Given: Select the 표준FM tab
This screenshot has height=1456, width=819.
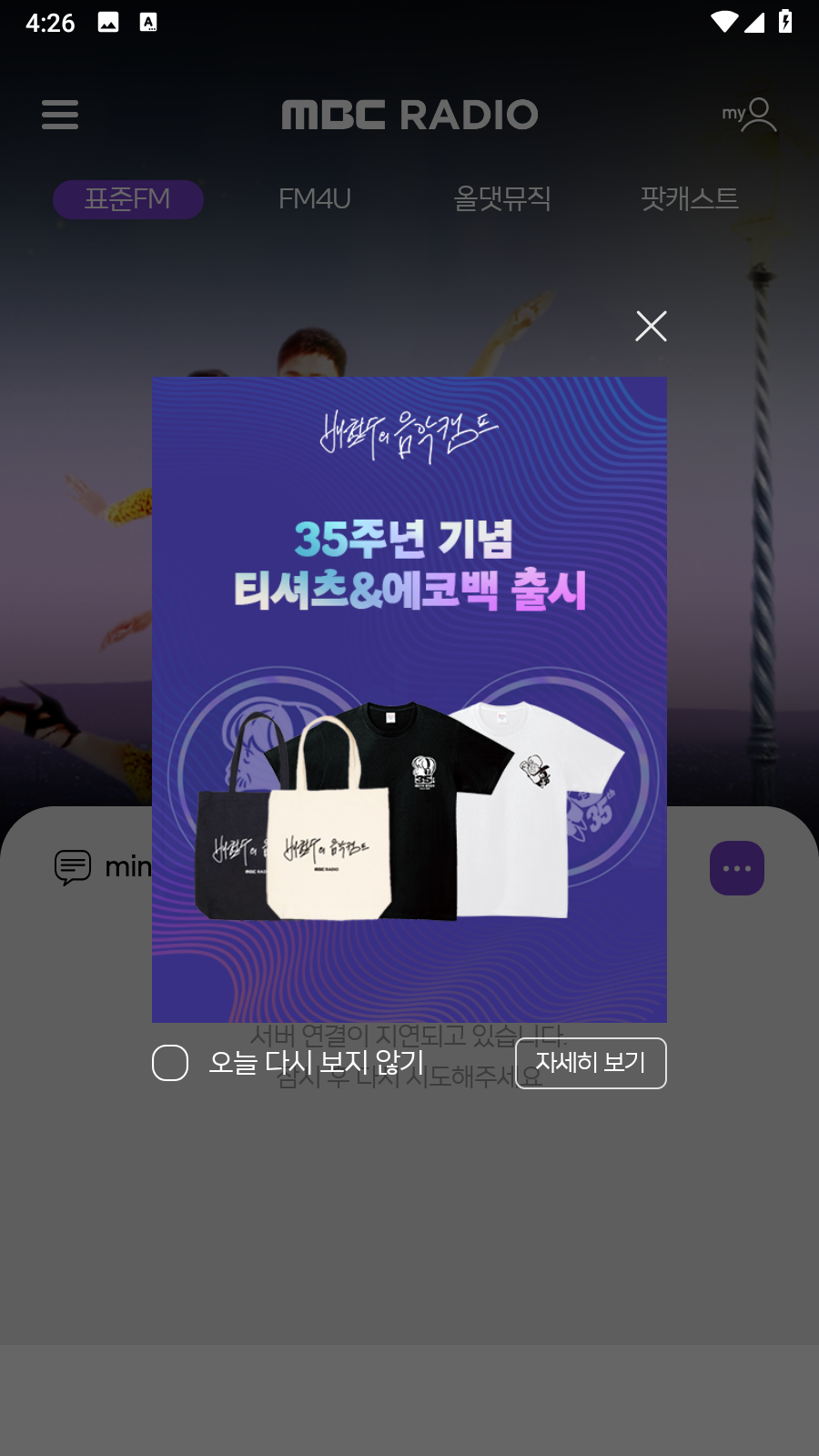Looking at the screenshot, I should [x=128, y=199].
